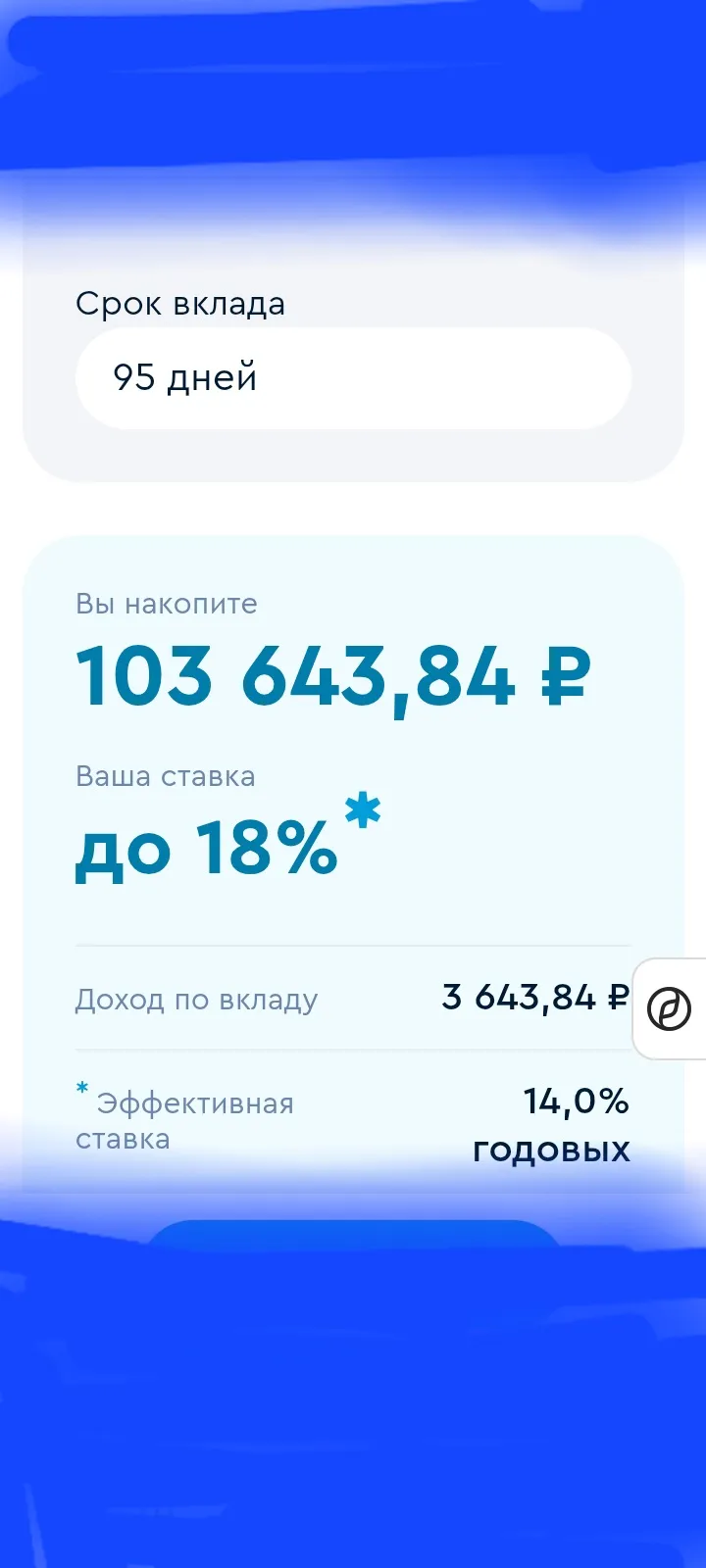Open the 95 дней deposit term selector

[353, 378]
